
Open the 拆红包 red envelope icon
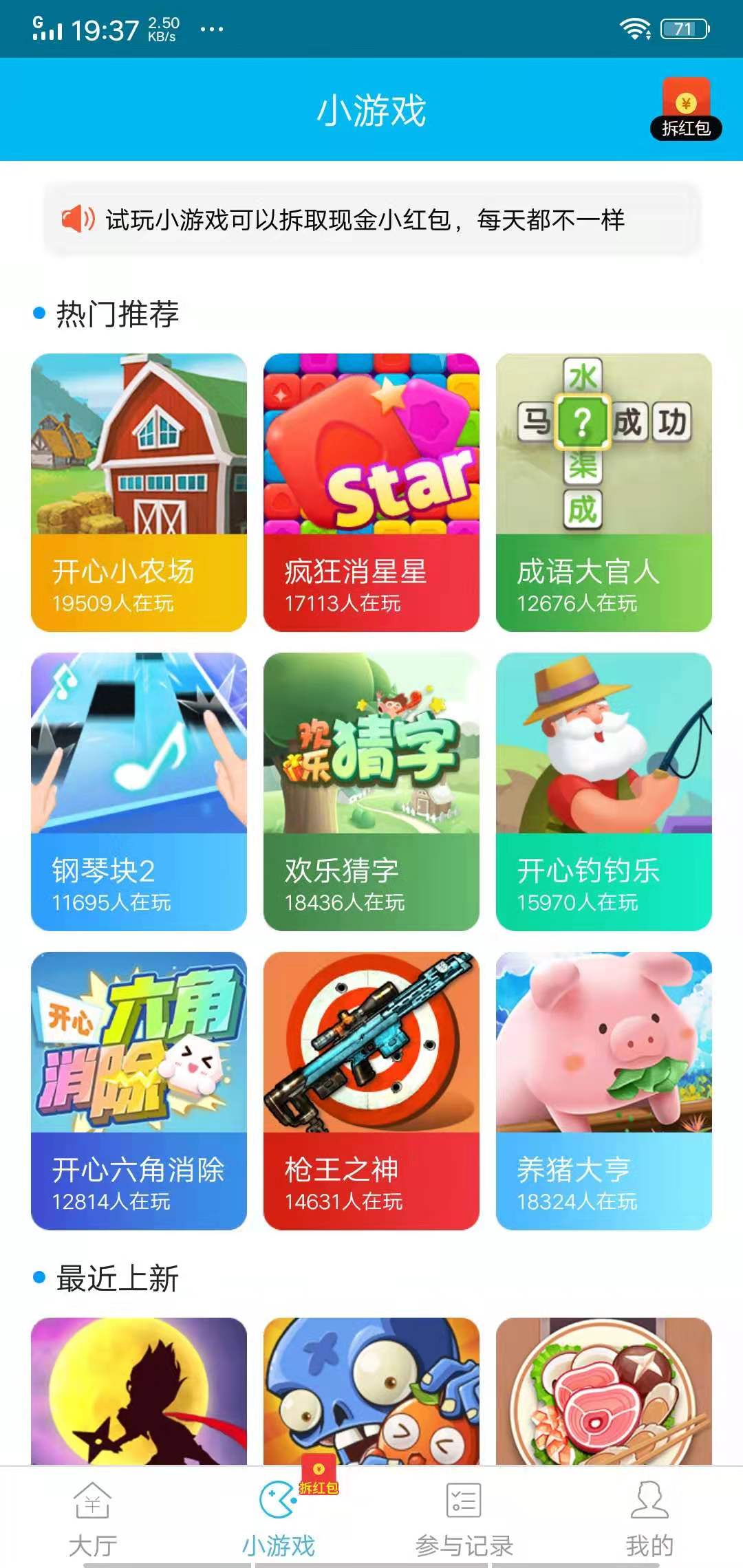[x=688, y=103]
